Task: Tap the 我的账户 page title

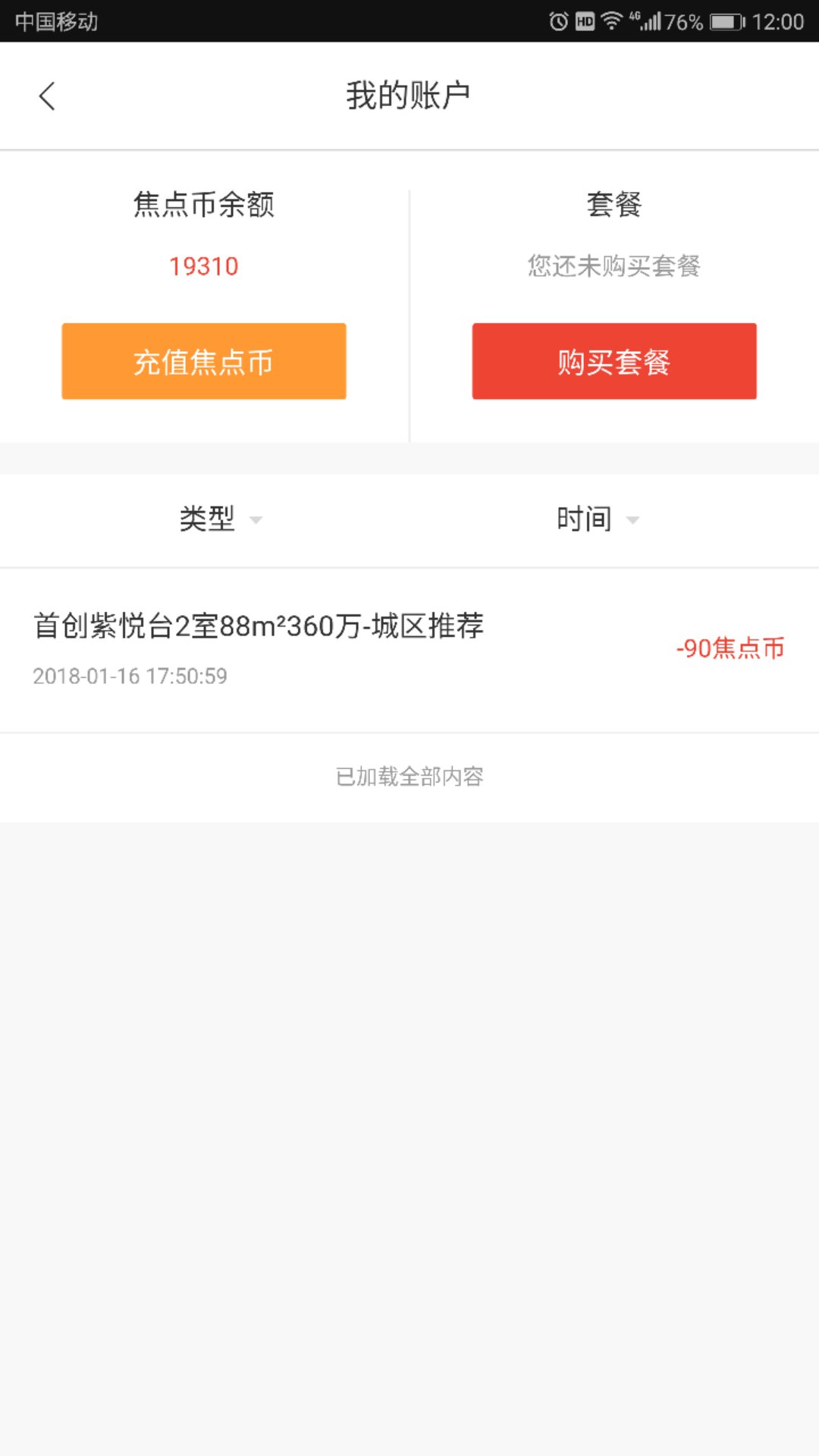Action: (x=409, y=95)
